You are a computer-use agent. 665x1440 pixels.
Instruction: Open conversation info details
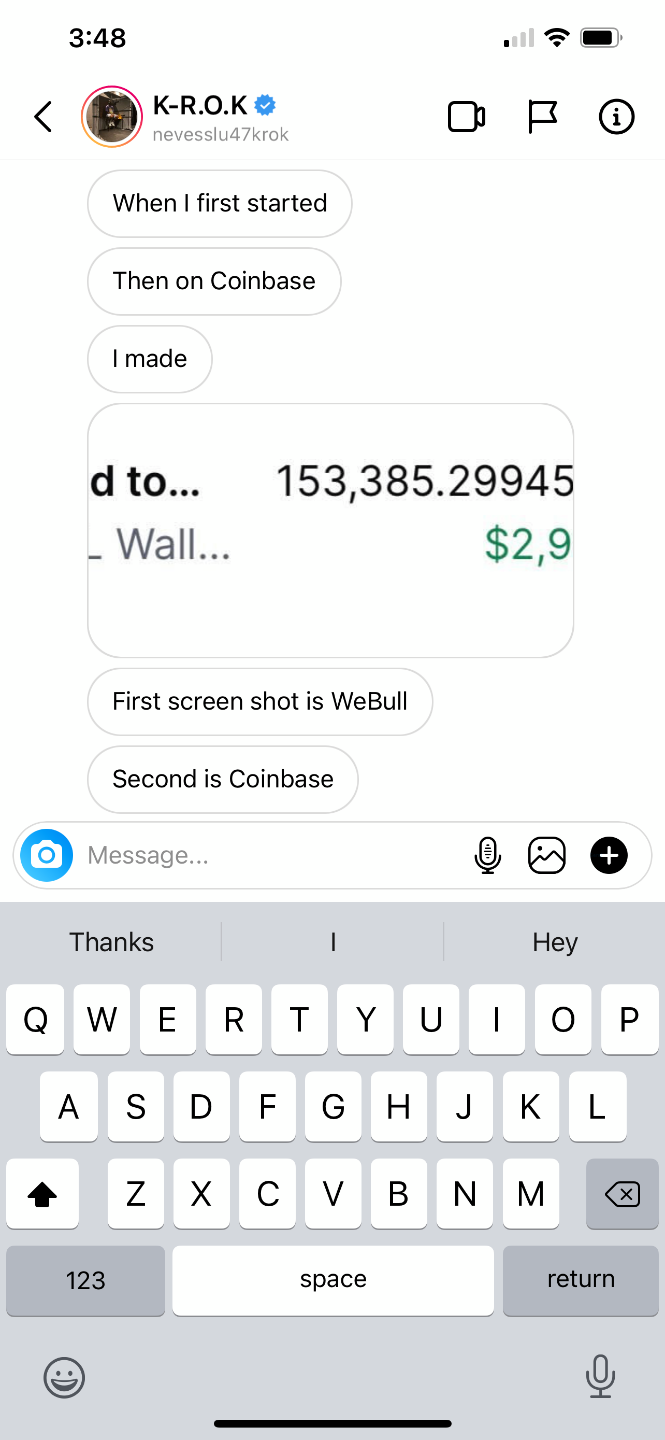(x=616, y=117)
